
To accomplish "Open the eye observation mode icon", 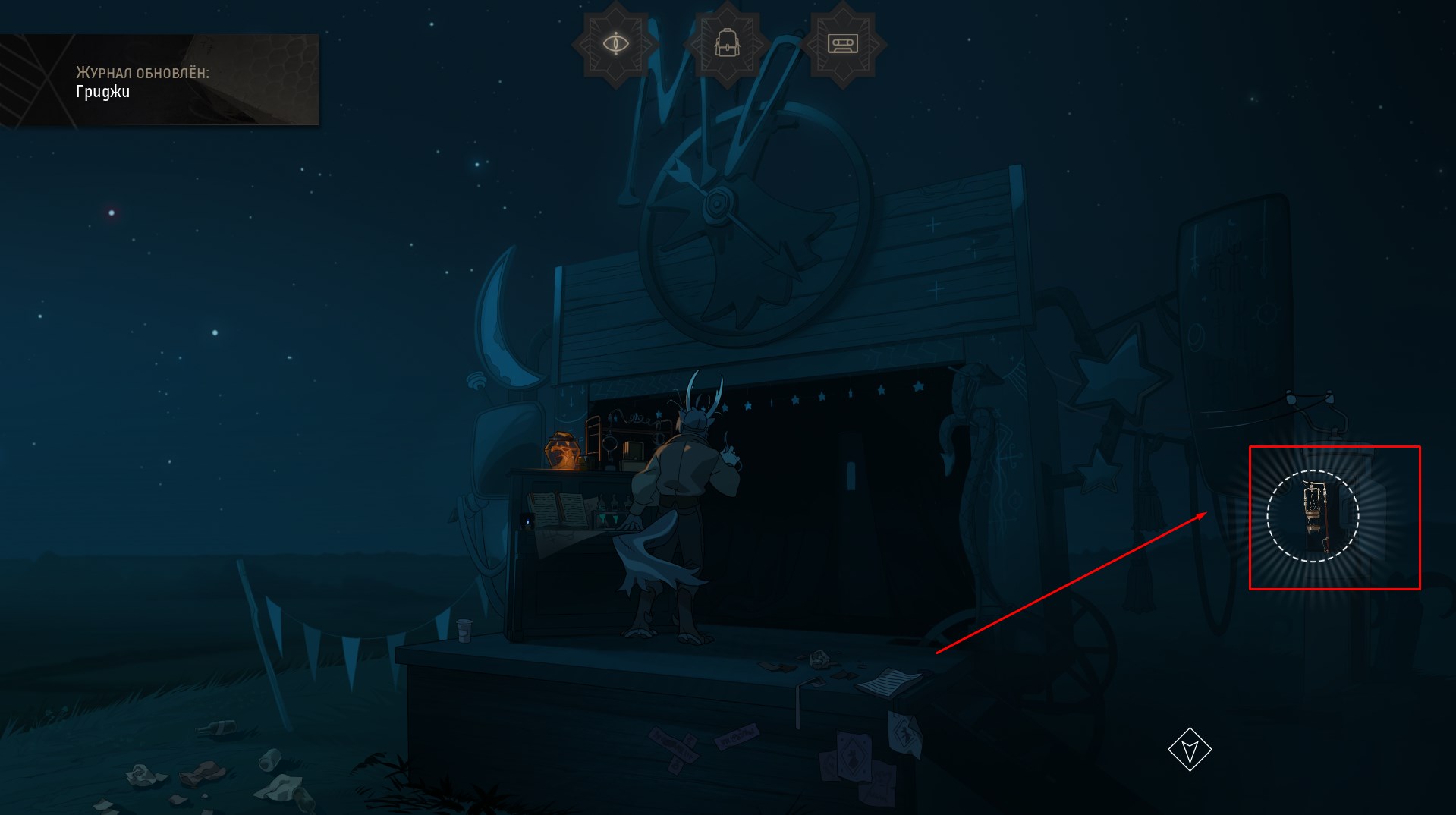I will 615,43.
